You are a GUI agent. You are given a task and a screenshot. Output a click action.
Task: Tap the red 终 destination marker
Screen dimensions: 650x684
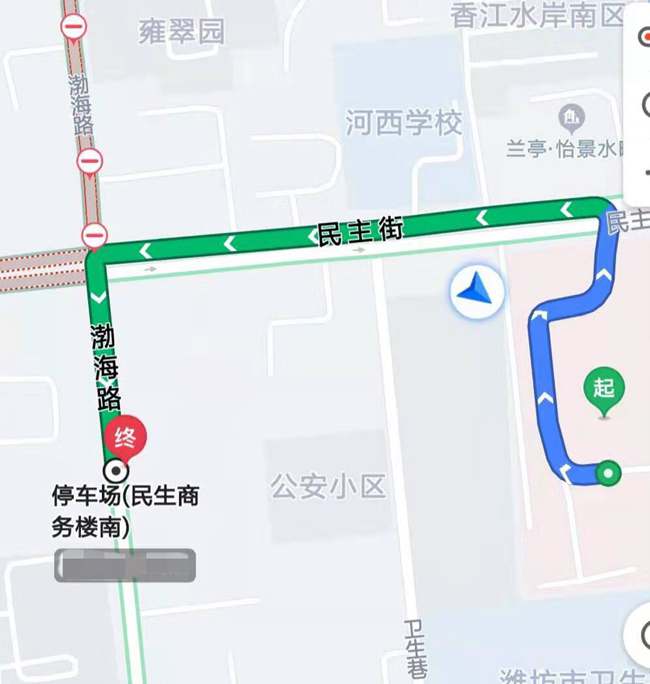[x=126, y=436]
